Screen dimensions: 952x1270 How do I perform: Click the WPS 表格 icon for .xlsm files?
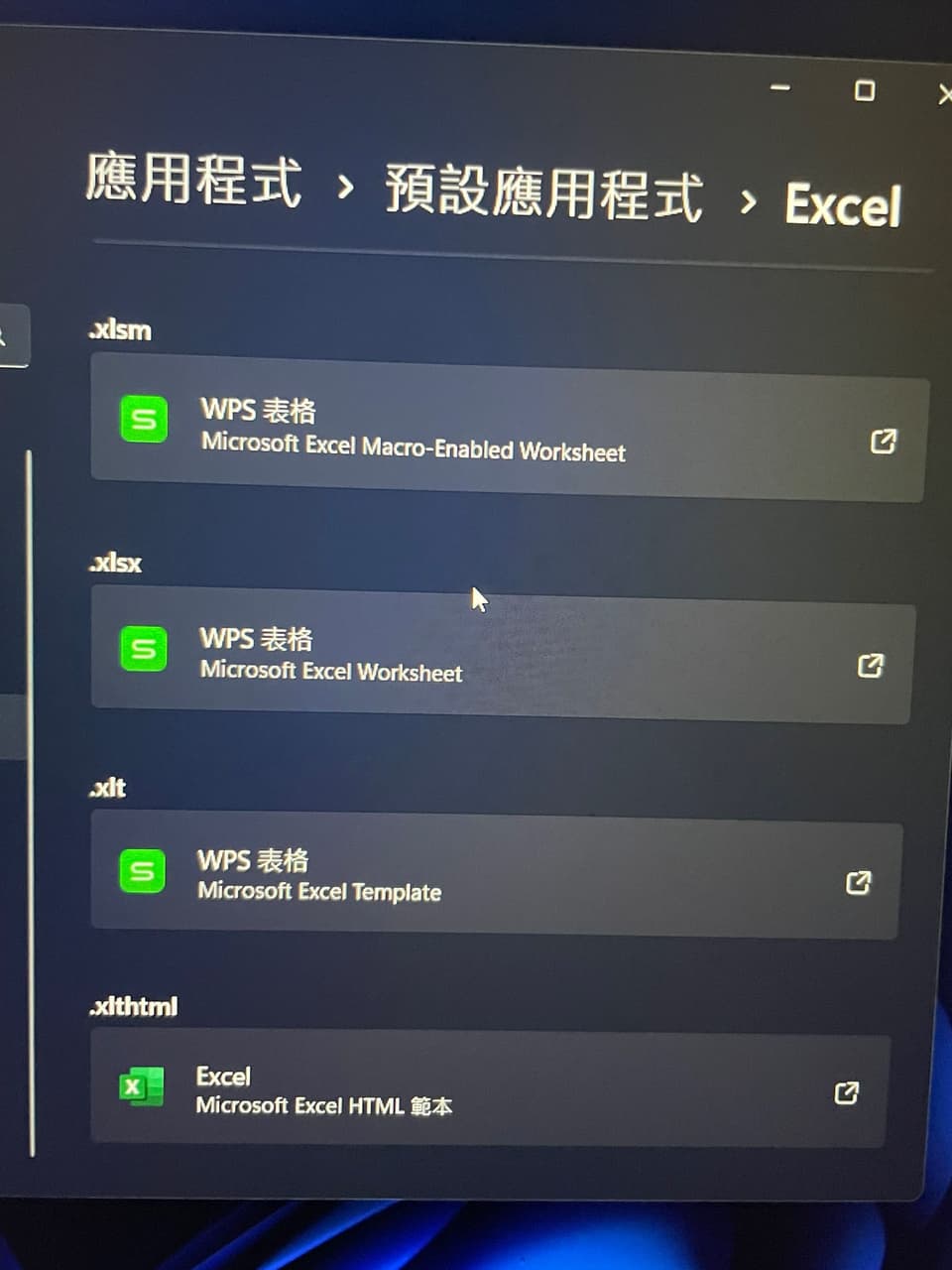[143, 419]
